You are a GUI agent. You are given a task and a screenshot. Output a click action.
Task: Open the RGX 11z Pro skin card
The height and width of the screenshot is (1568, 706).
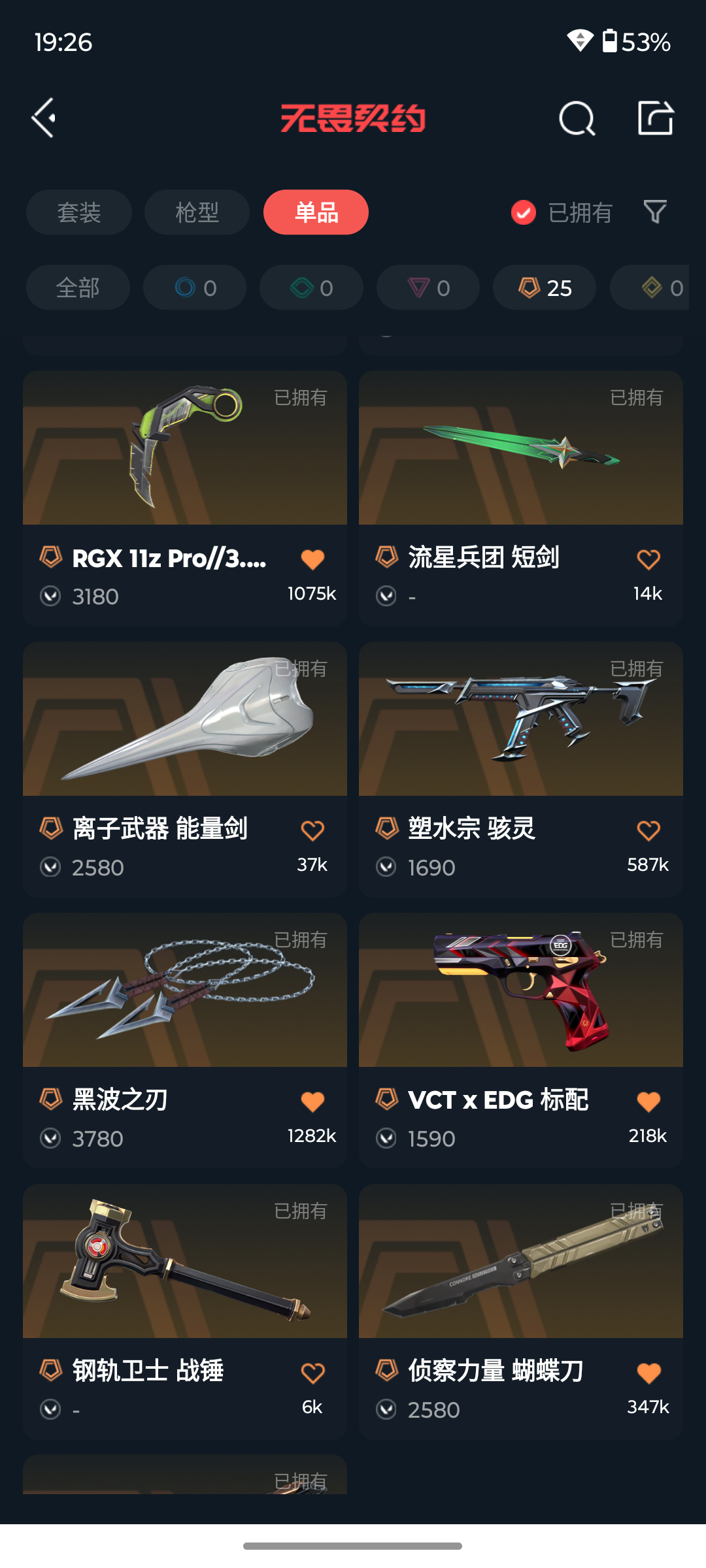[185, 498]
